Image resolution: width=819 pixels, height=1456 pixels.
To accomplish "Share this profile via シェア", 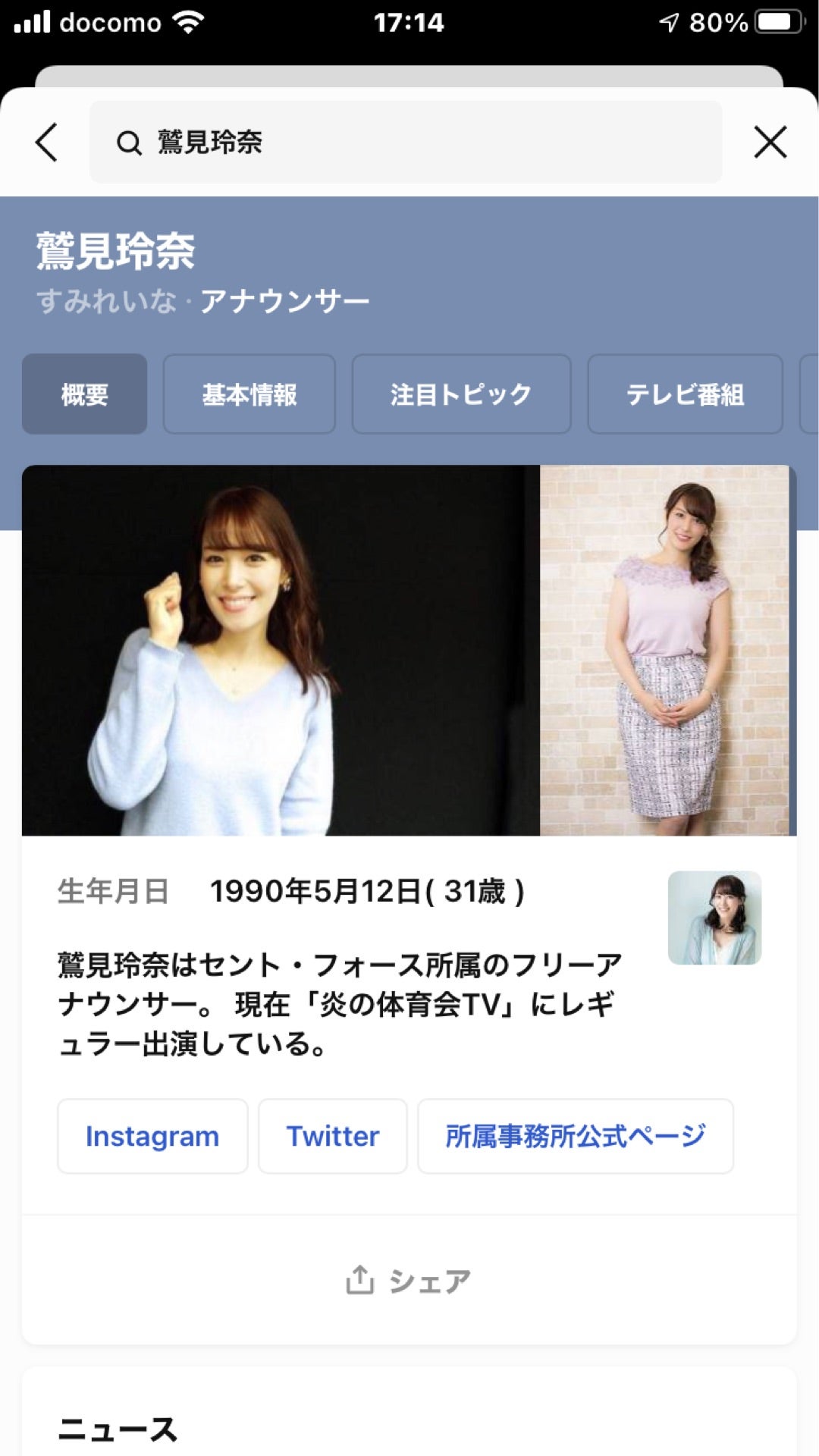I will coord(409,1281).
